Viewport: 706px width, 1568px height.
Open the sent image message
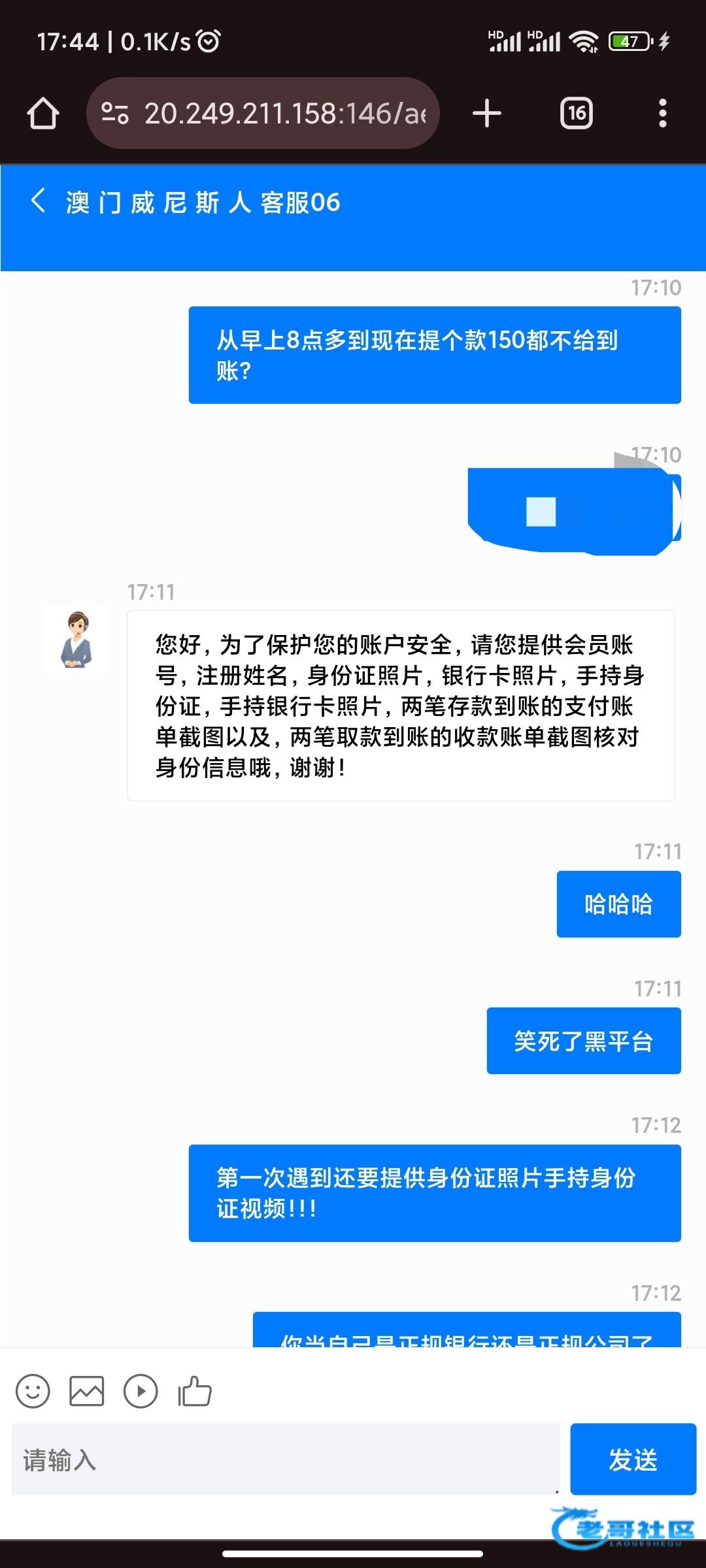point(575,511)
